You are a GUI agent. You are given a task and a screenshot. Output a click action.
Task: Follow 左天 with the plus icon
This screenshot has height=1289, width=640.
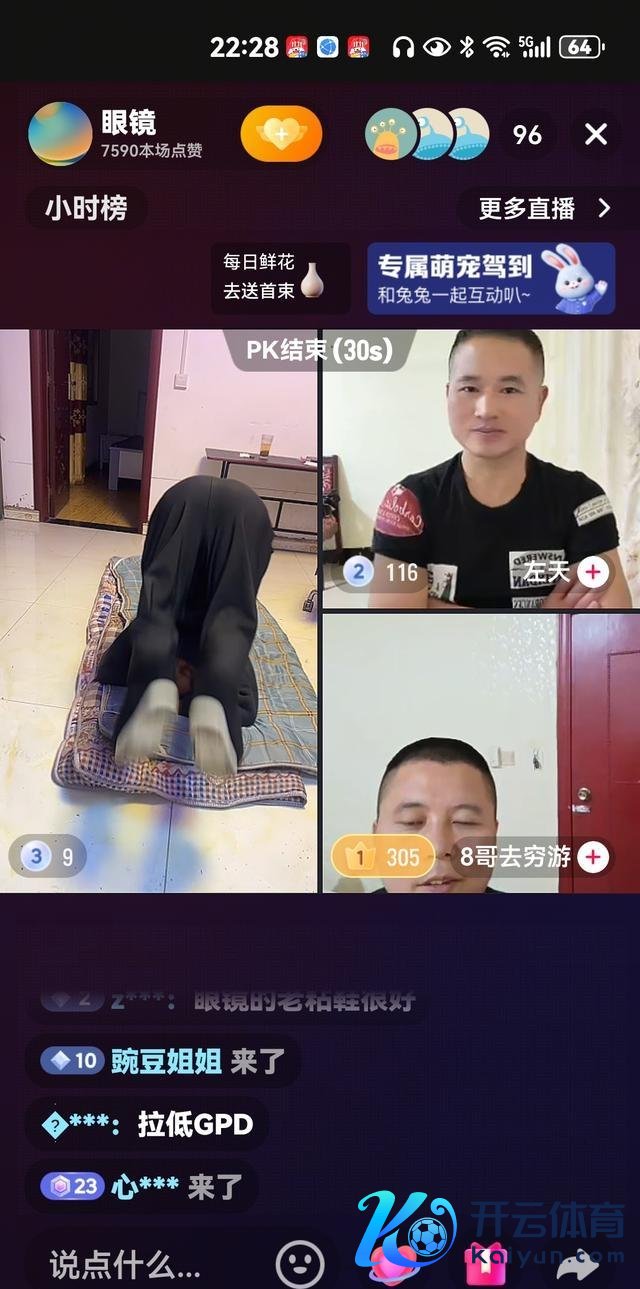click(x=594, y=572)
